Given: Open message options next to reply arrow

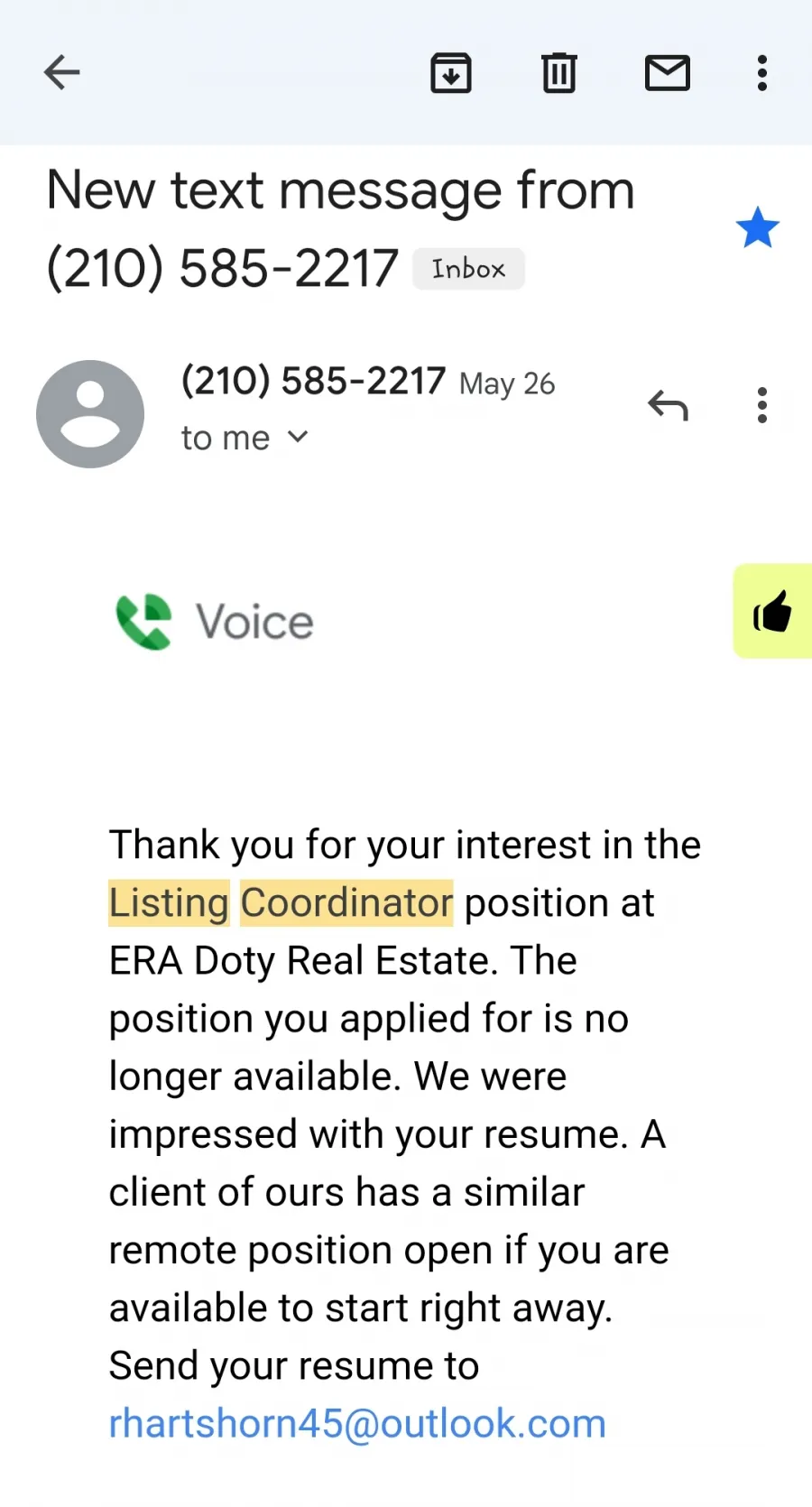Looking at the screenshot, I should coord(762,405).
